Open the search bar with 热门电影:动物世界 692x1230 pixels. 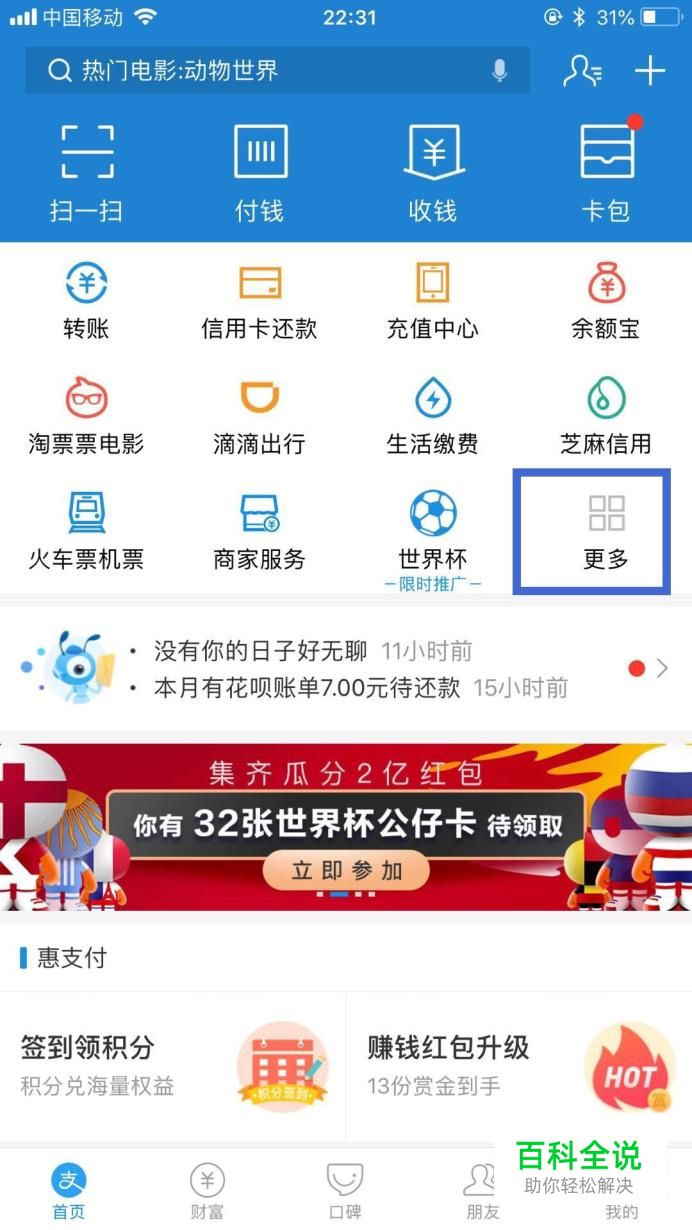[260, 70]
